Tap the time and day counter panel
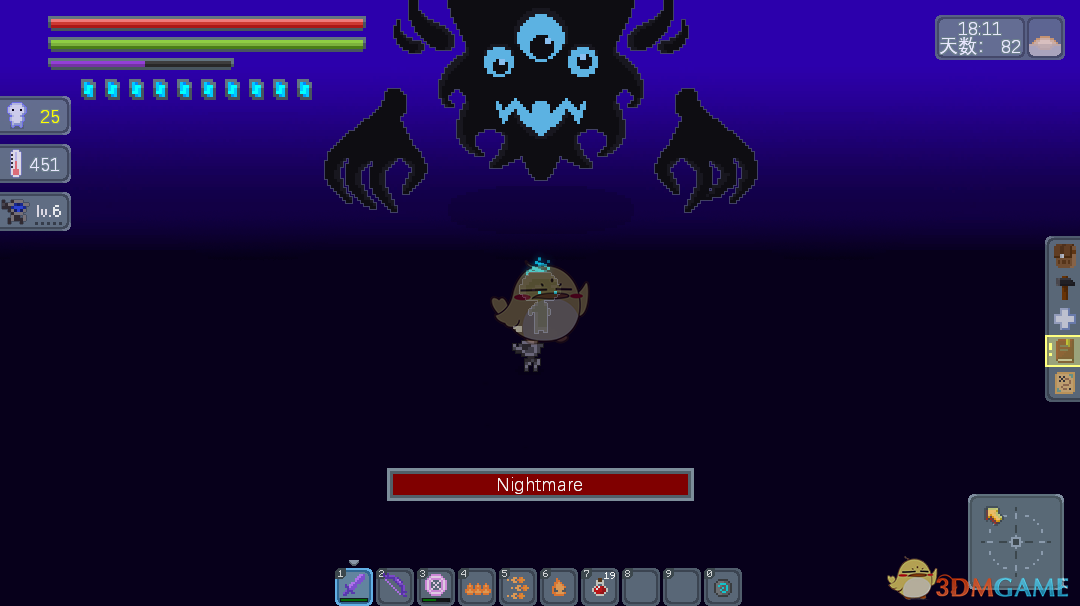Image resolution: width=1080 pixels, height=606 pixels. coord(980,38)
